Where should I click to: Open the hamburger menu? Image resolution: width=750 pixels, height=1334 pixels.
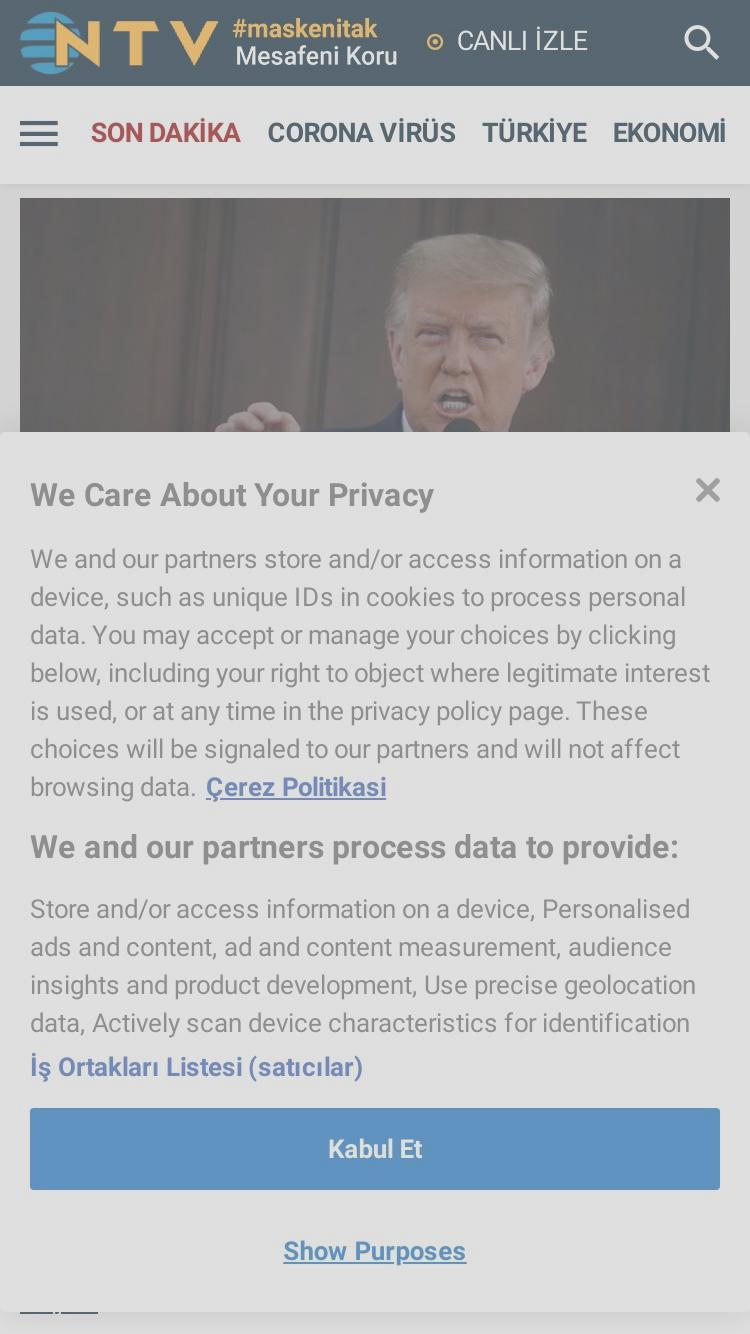point(39,133)
